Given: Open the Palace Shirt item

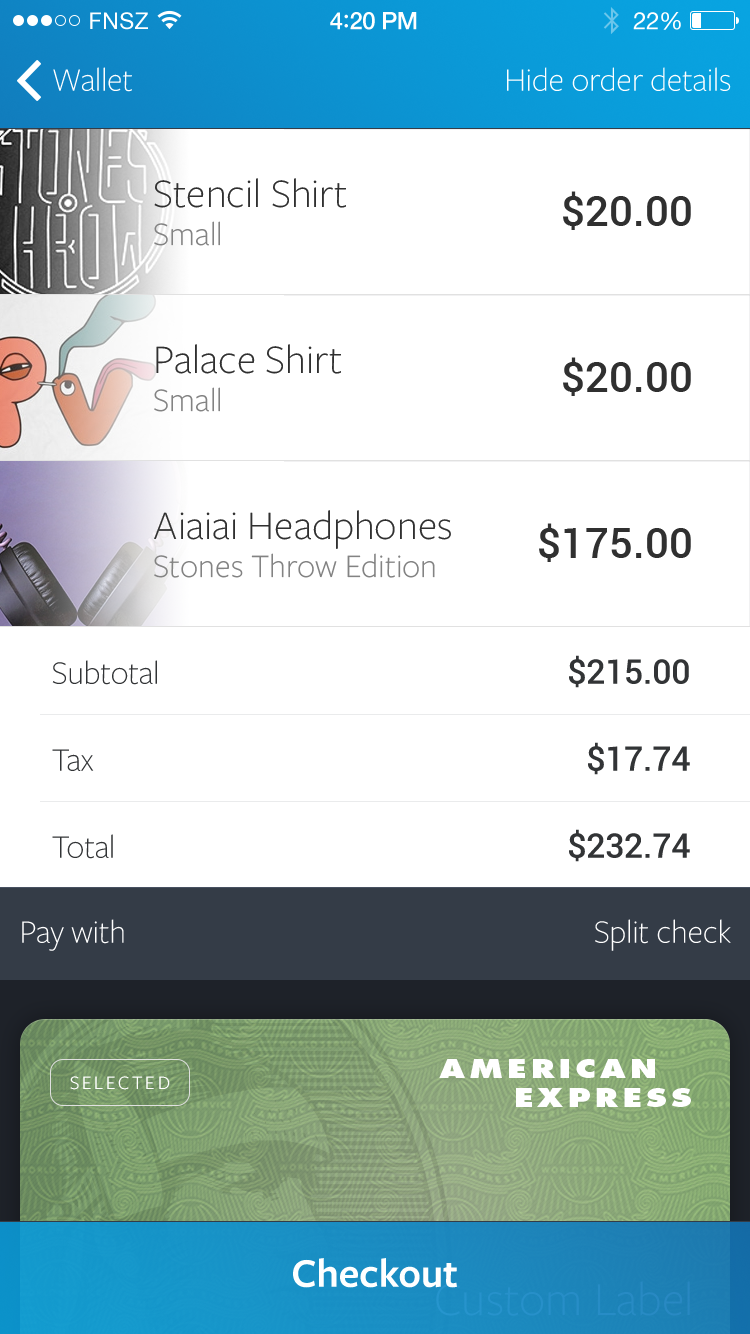Looking at the screenshot, I should pos(375,378).
